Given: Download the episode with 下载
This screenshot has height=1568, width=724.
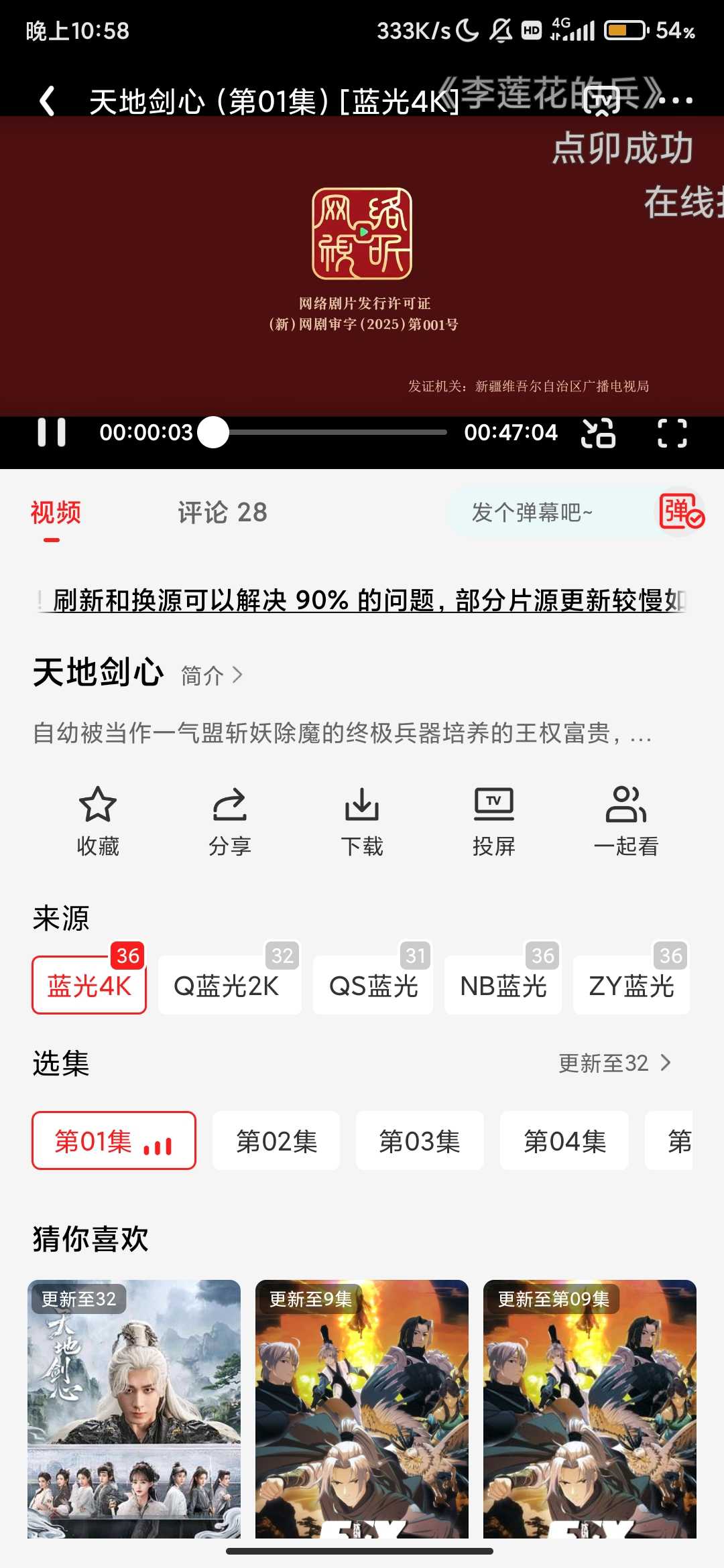Looking at the screenshot, I should [362, 822].
